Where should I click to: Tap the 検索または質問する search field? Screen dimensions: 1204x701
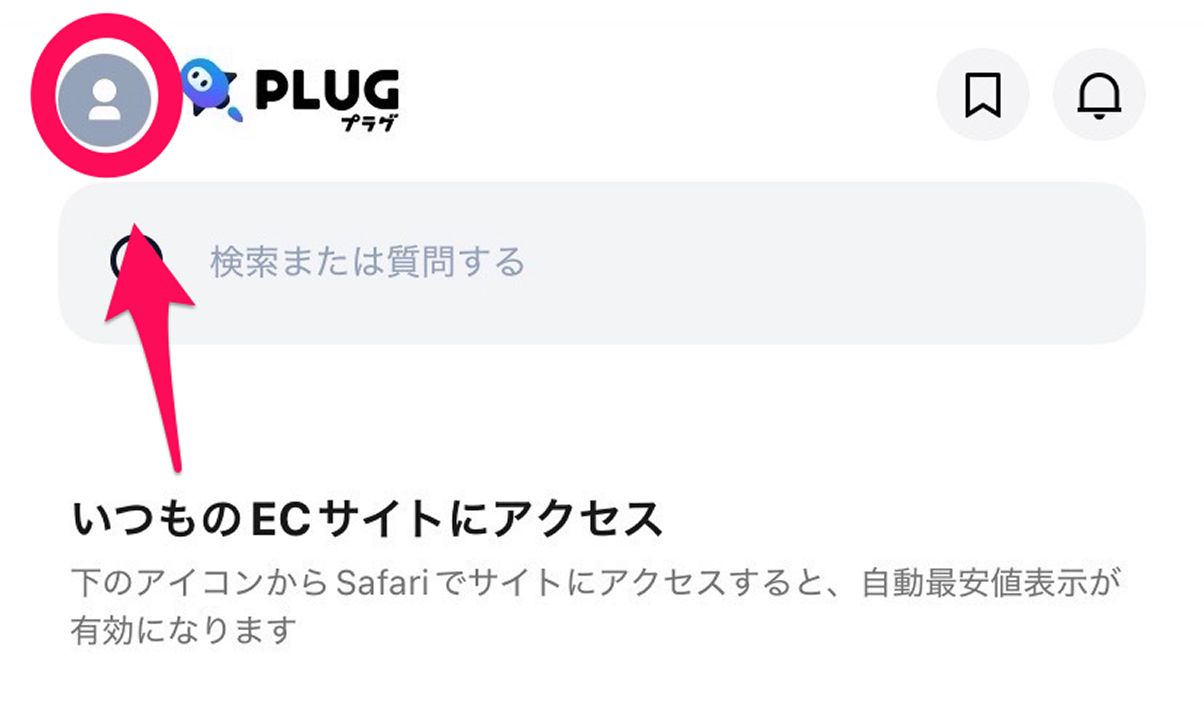click(600, 263)
